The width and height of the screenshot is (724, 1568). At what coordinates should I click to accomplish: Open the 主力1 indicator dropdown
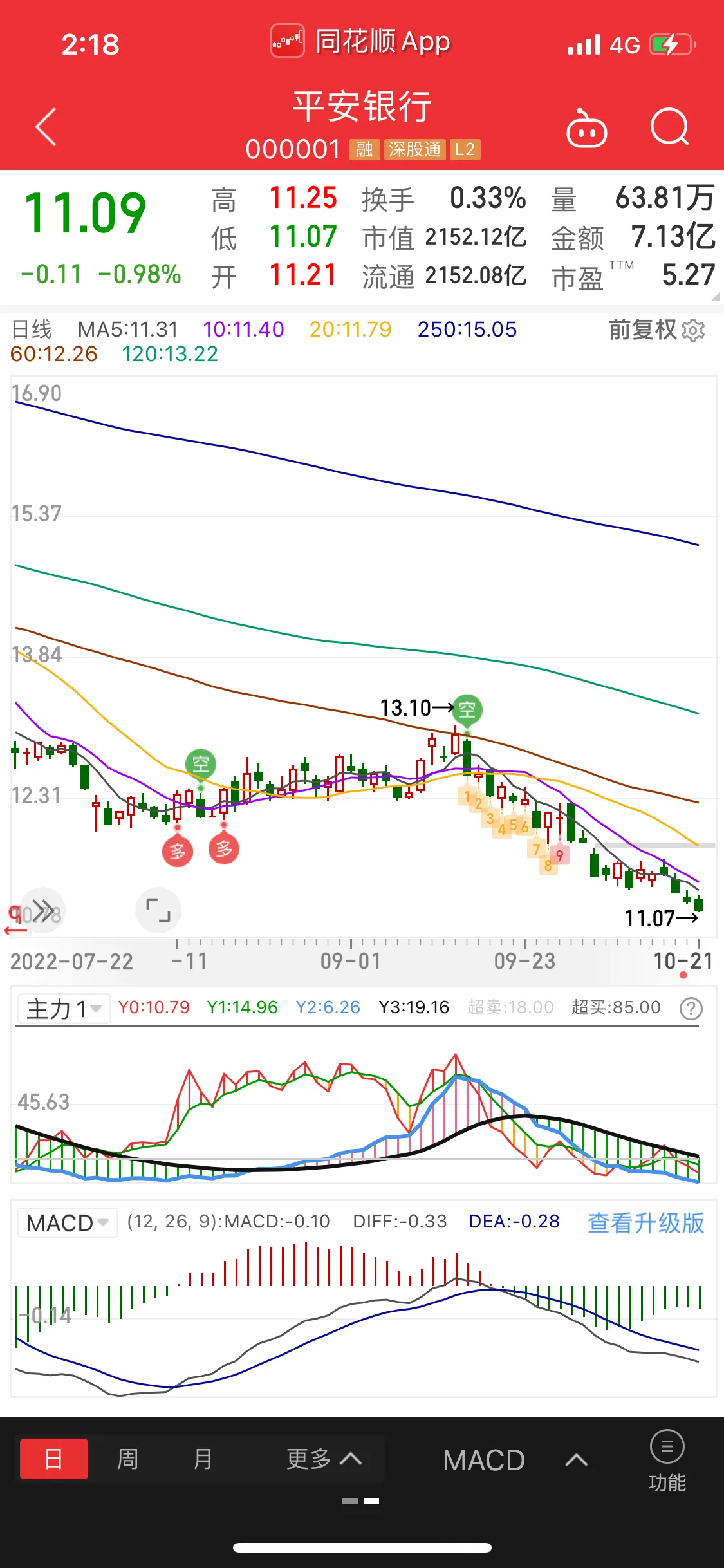point(64,1008)
